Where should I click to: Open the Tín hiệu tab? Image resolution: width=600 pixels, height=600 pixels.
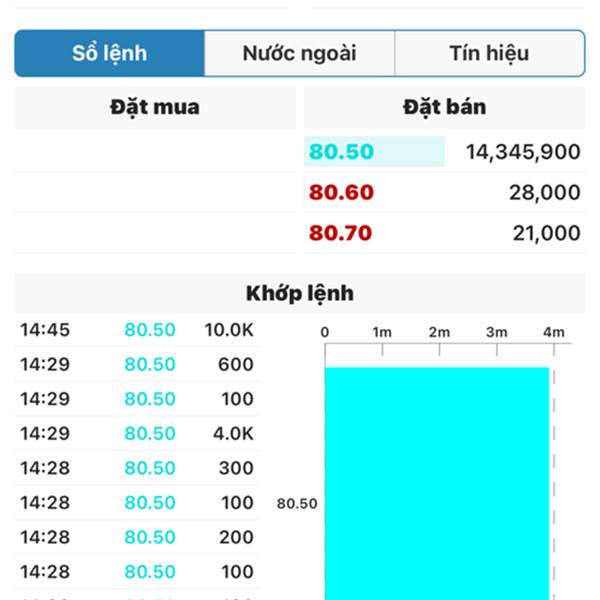pos(489,54)
